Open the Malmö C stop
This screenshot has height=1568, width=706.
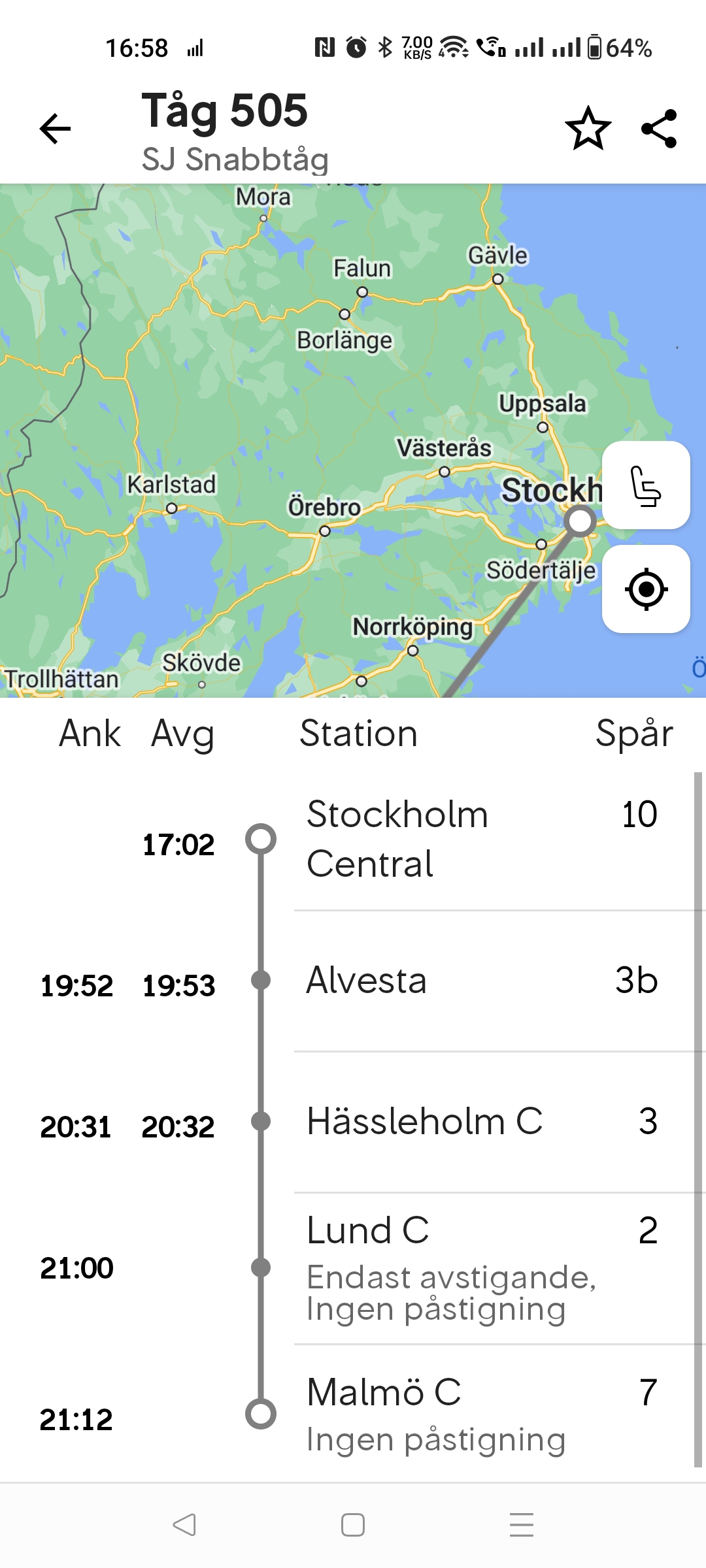(384, 1393)
